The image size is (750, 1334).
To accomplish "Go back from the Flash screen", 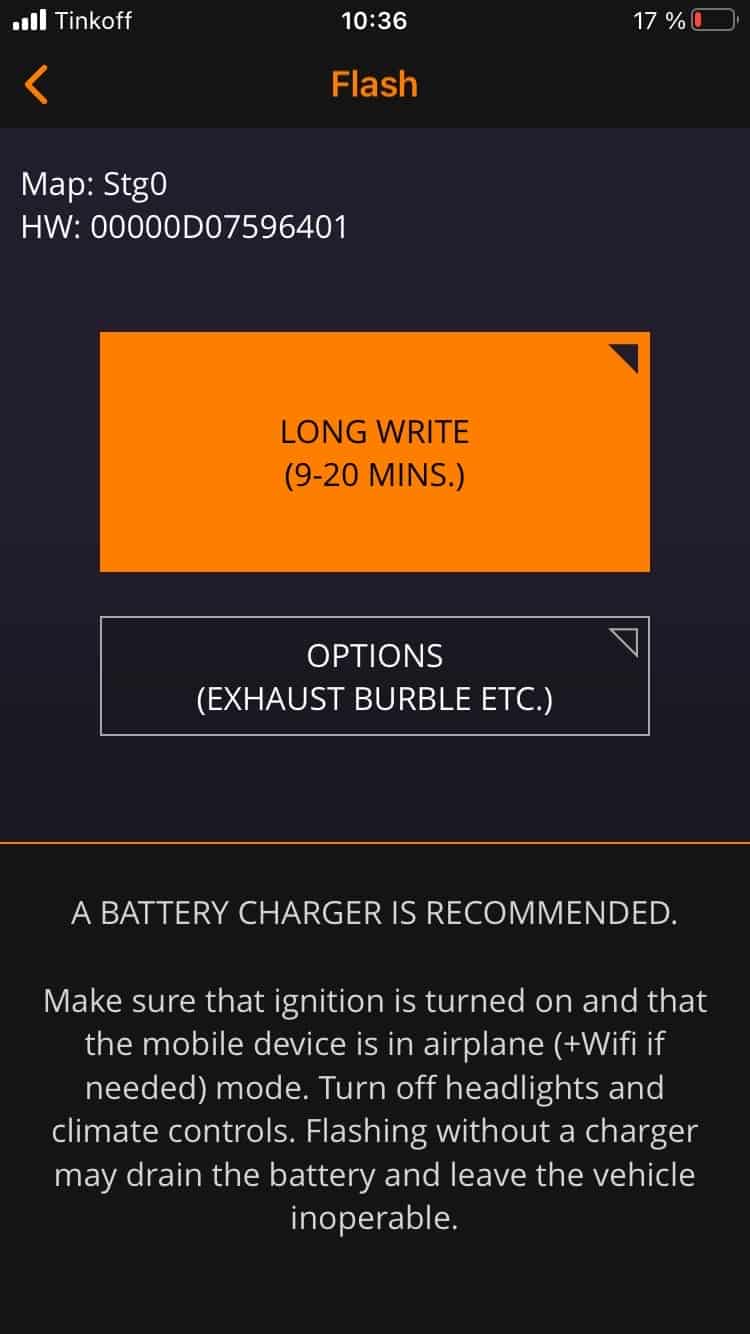I will click(x=36, y=85).
